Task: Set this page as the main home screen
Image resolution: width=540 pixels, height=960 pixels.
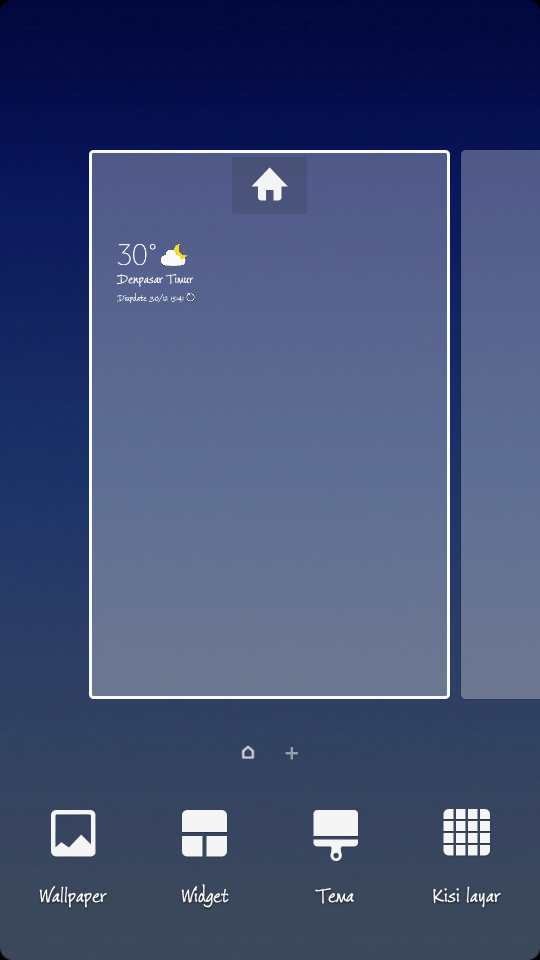Action: pyautogui.click(x=269, y=186)
